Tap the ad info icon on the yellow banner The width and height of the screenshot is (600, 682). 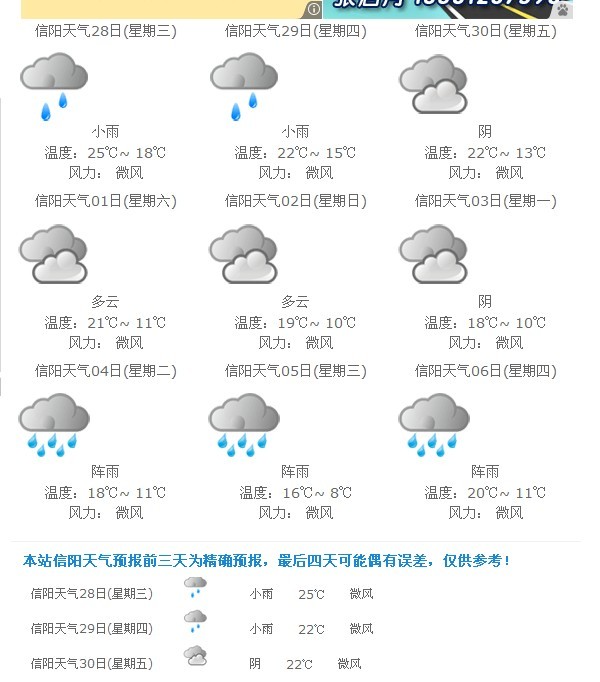(x=313, y=9)
